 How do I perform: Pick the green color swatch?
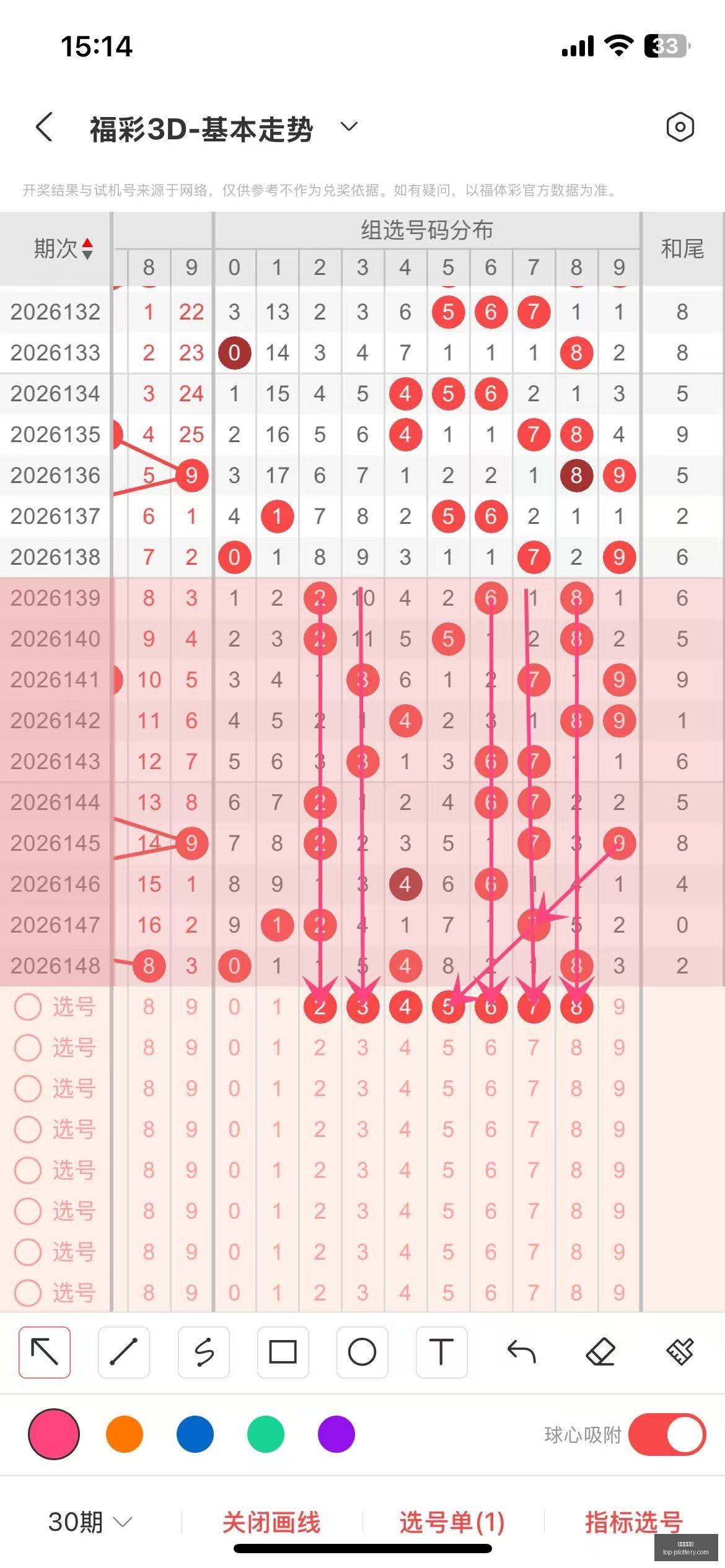pos(266,1434)
